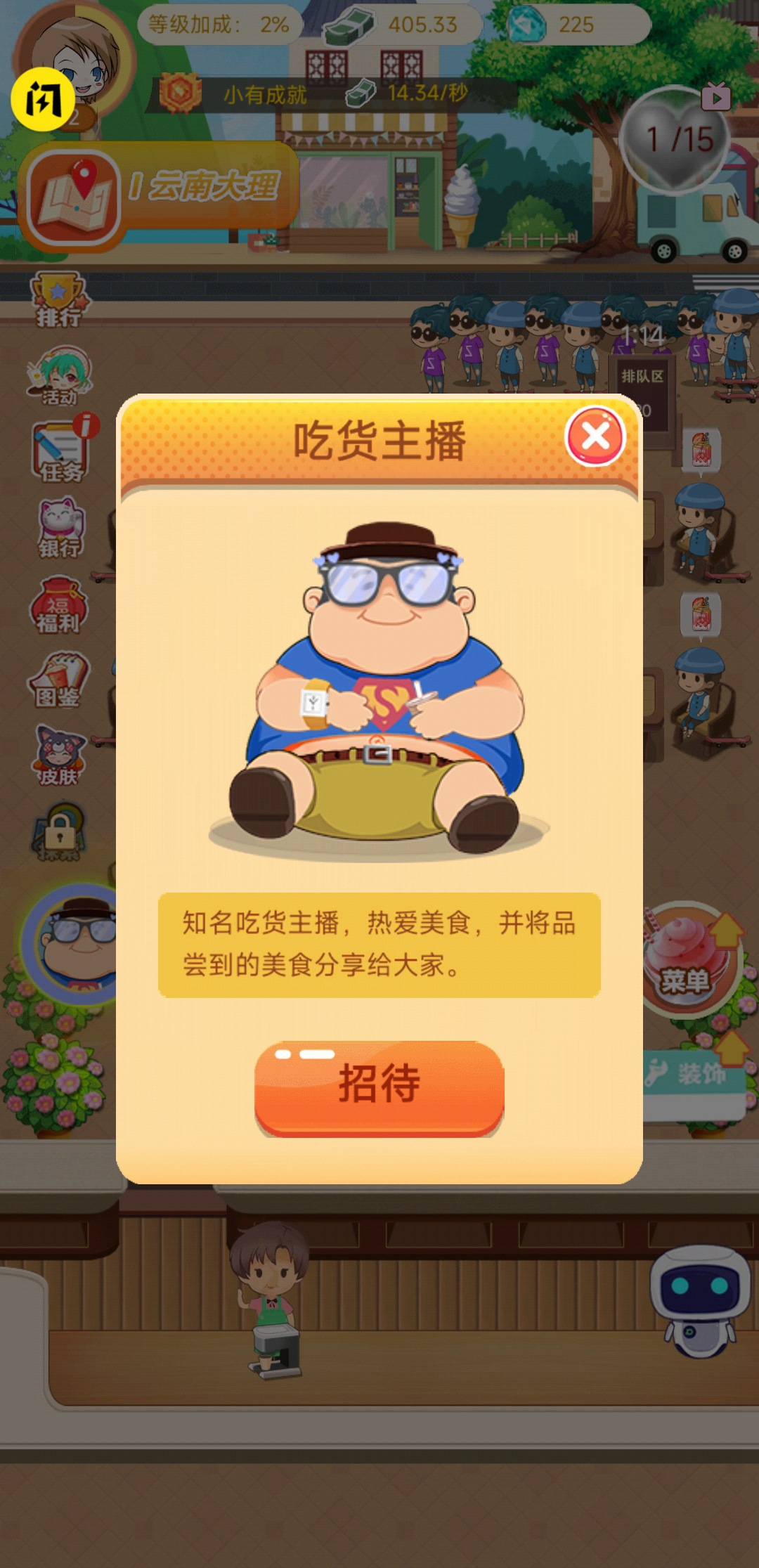The image size is (759, 1568).
Task: Open the 皮肤 skins icon
Action: (59, 756)
